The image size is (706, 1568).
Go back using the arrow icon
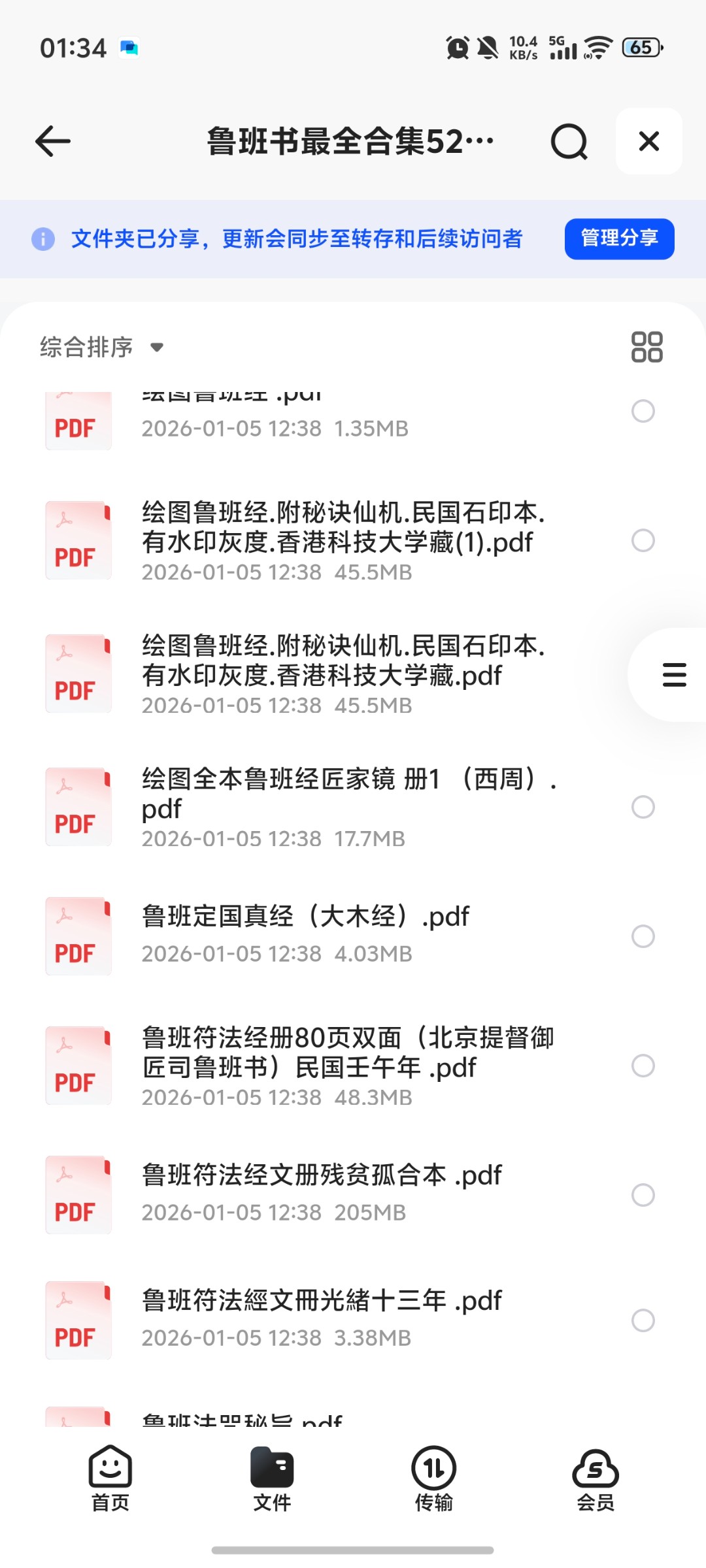[x=53, y=141]
